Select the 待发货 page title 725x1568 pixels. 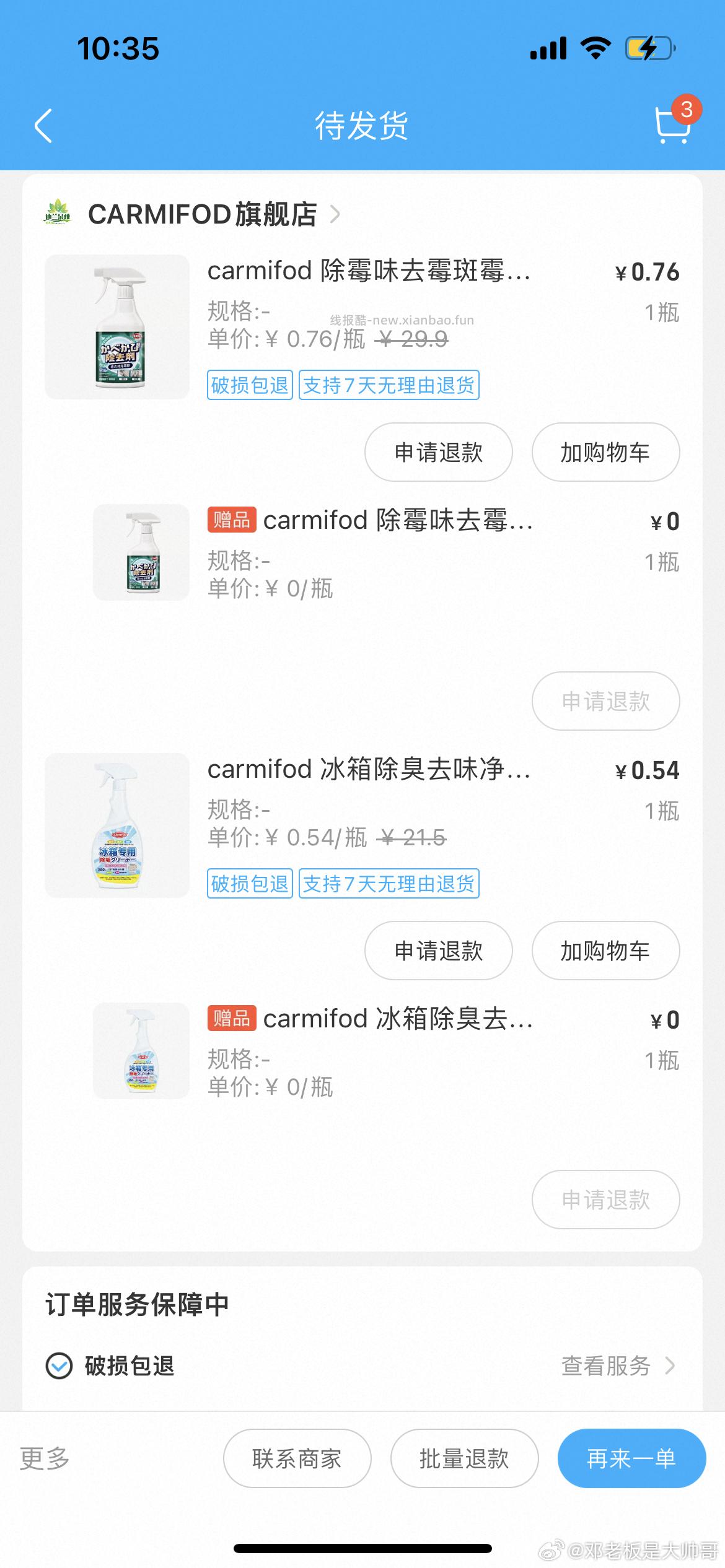tap(362, 126)
